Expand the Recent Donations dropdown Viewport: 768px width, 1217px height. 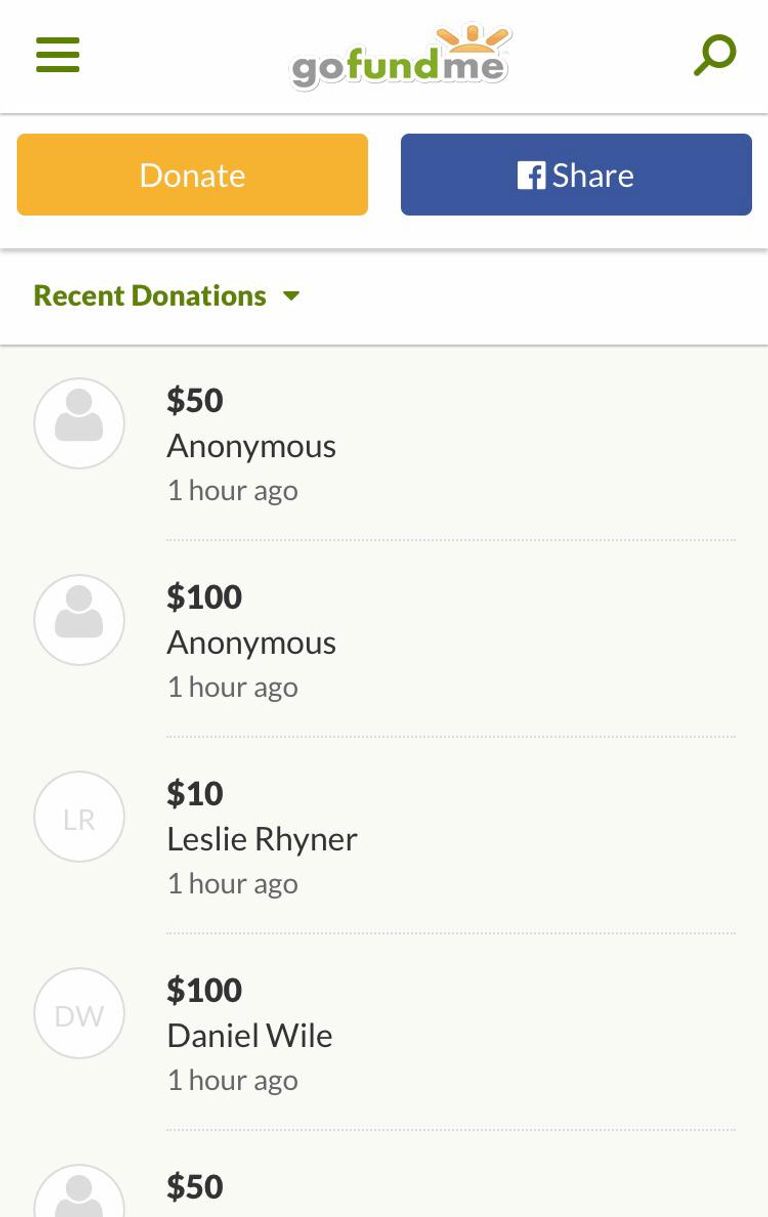167,296
